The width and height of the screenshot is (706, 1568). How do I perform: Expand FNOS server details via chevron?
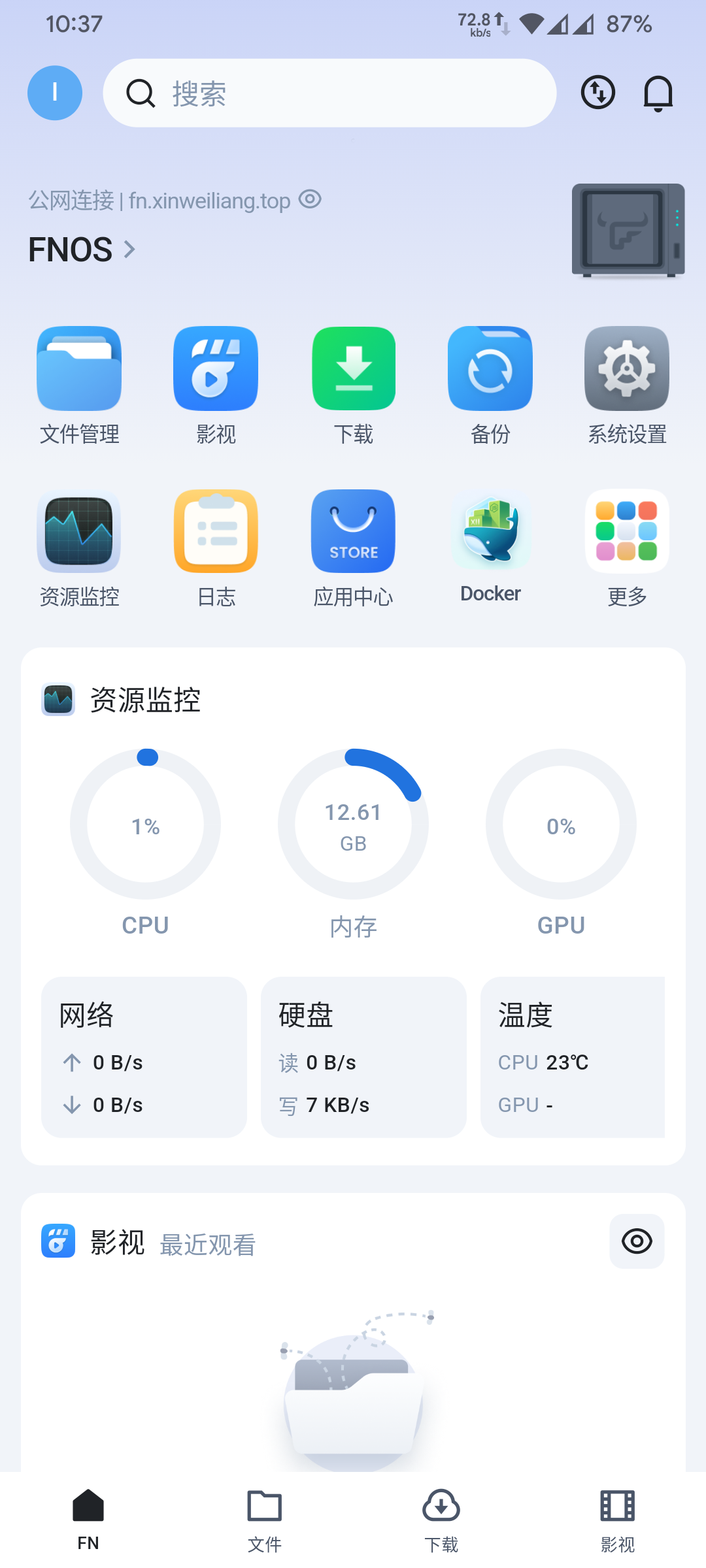129,249
